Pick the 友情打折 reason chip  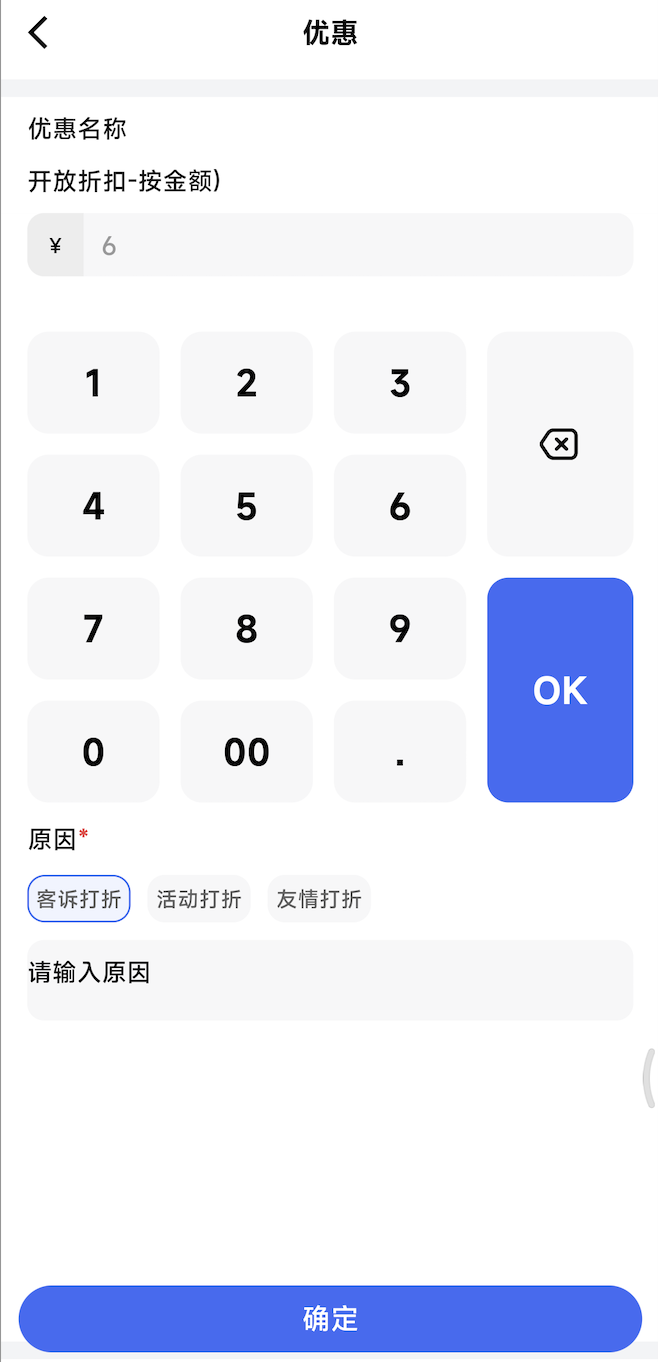319,899
